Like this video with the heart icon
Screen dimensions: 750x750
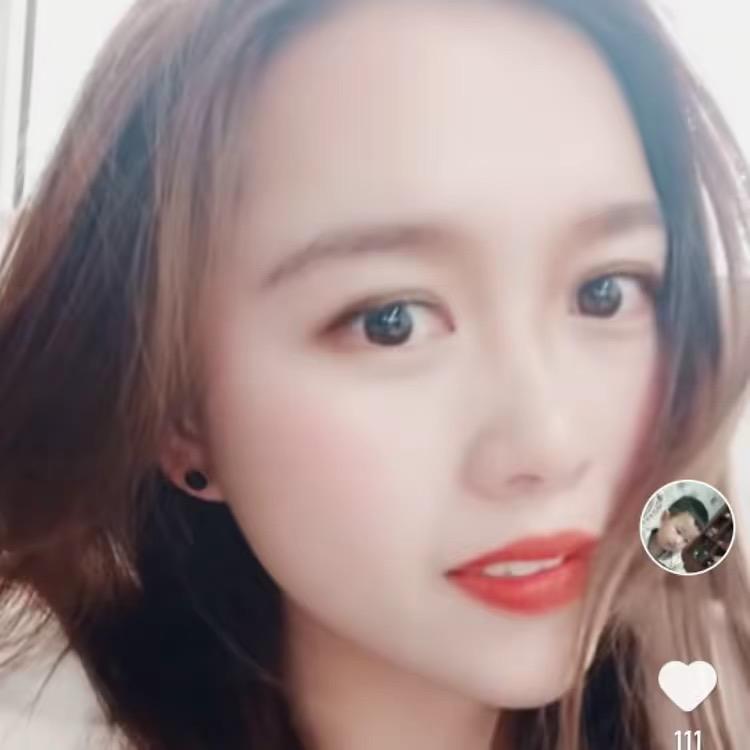687,686
